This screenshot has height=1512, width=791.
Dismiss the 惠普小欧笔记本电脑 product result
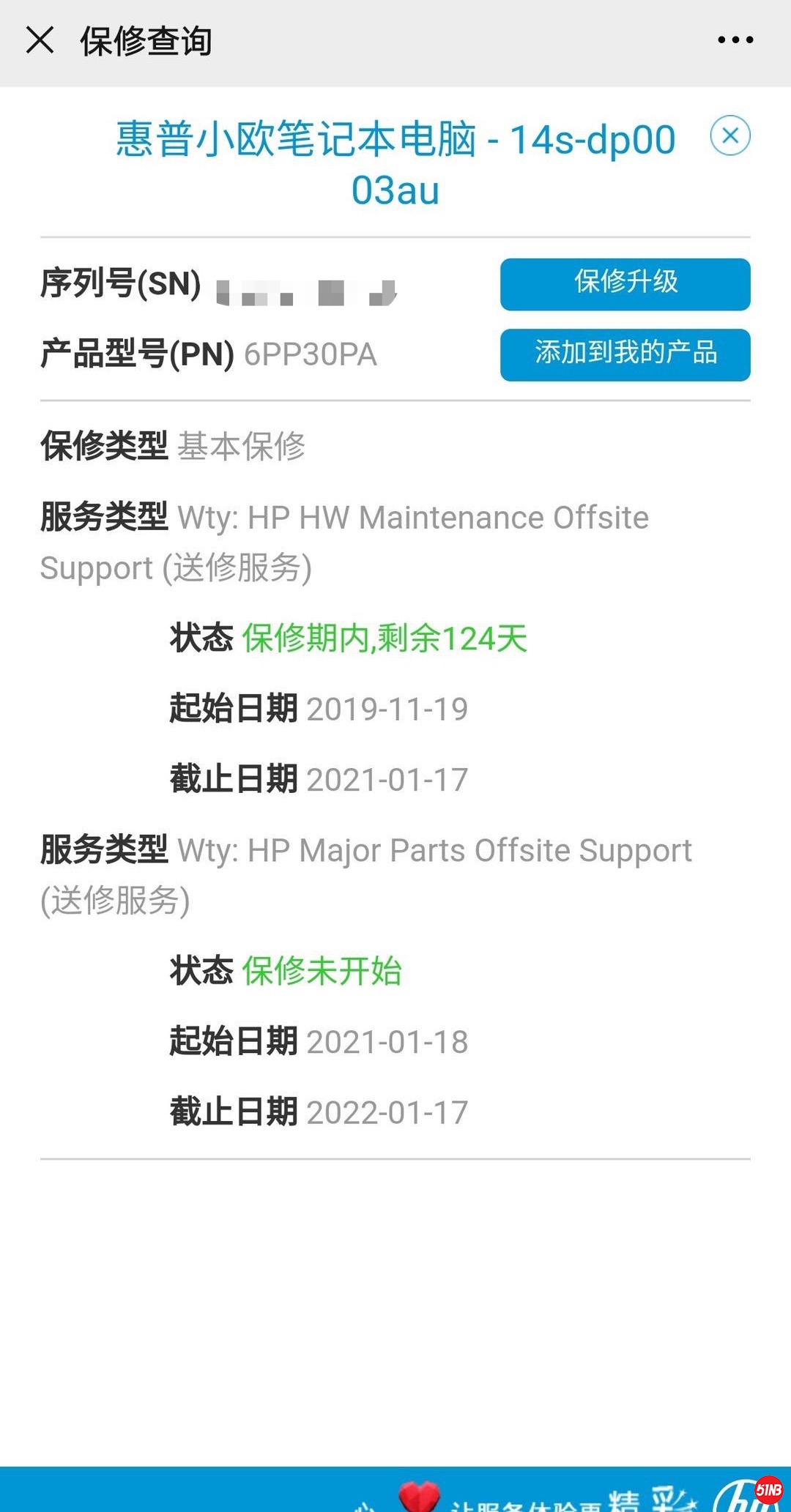[730, 135]
